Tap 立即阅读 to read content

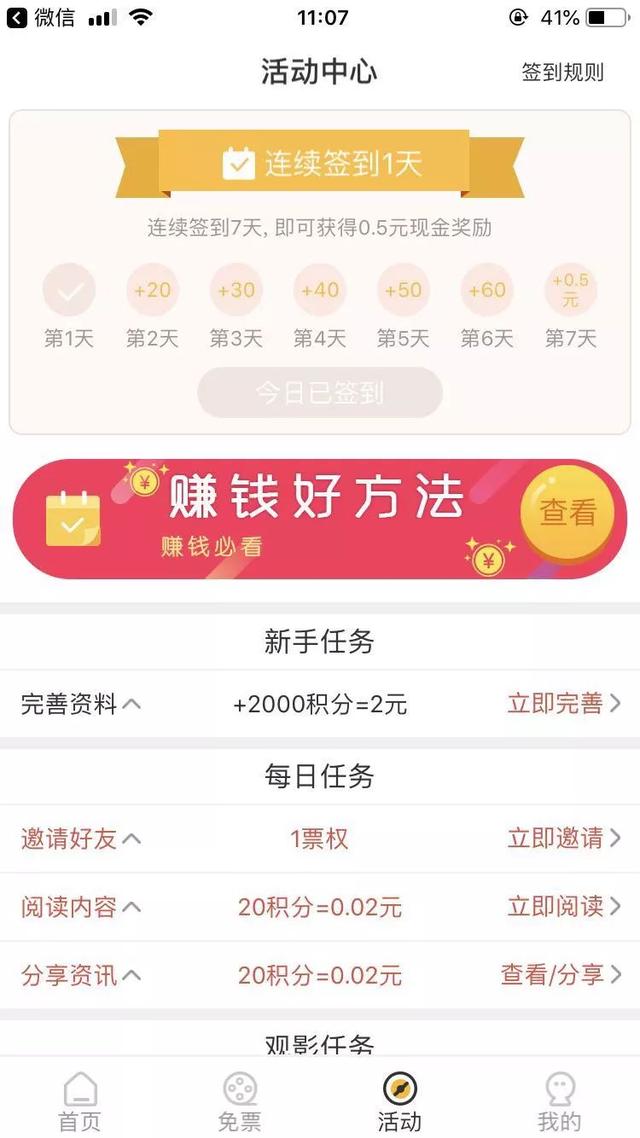click(564, 907)
